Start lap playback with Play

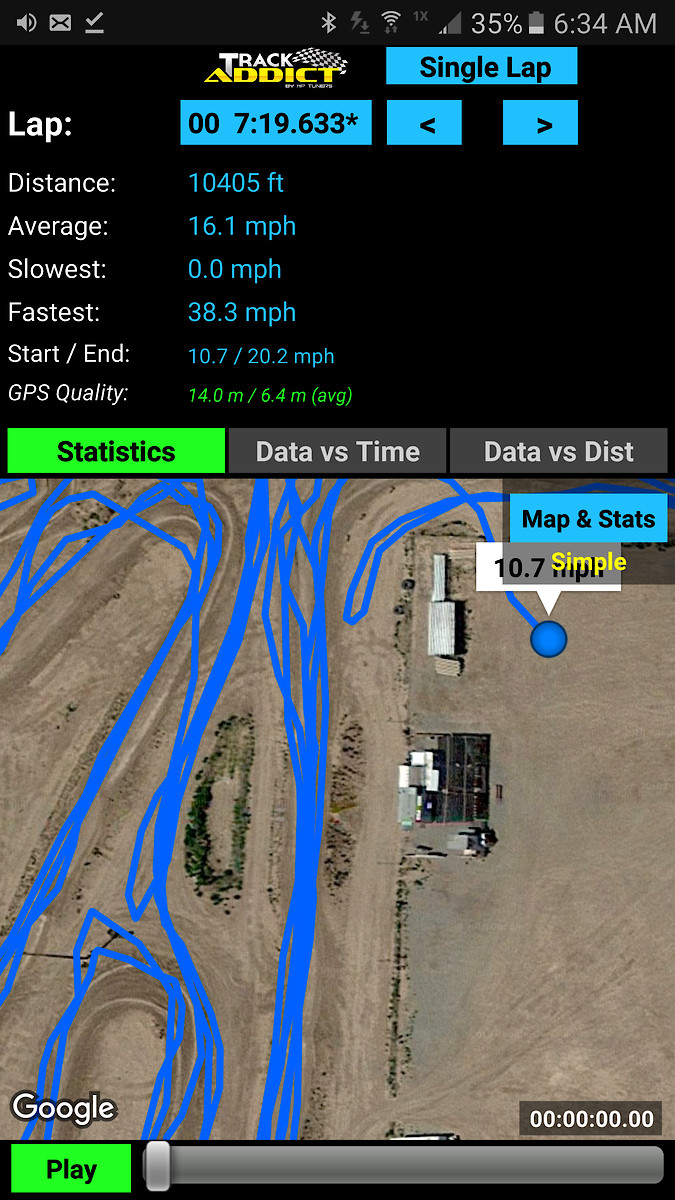[x=71, y=1169]
